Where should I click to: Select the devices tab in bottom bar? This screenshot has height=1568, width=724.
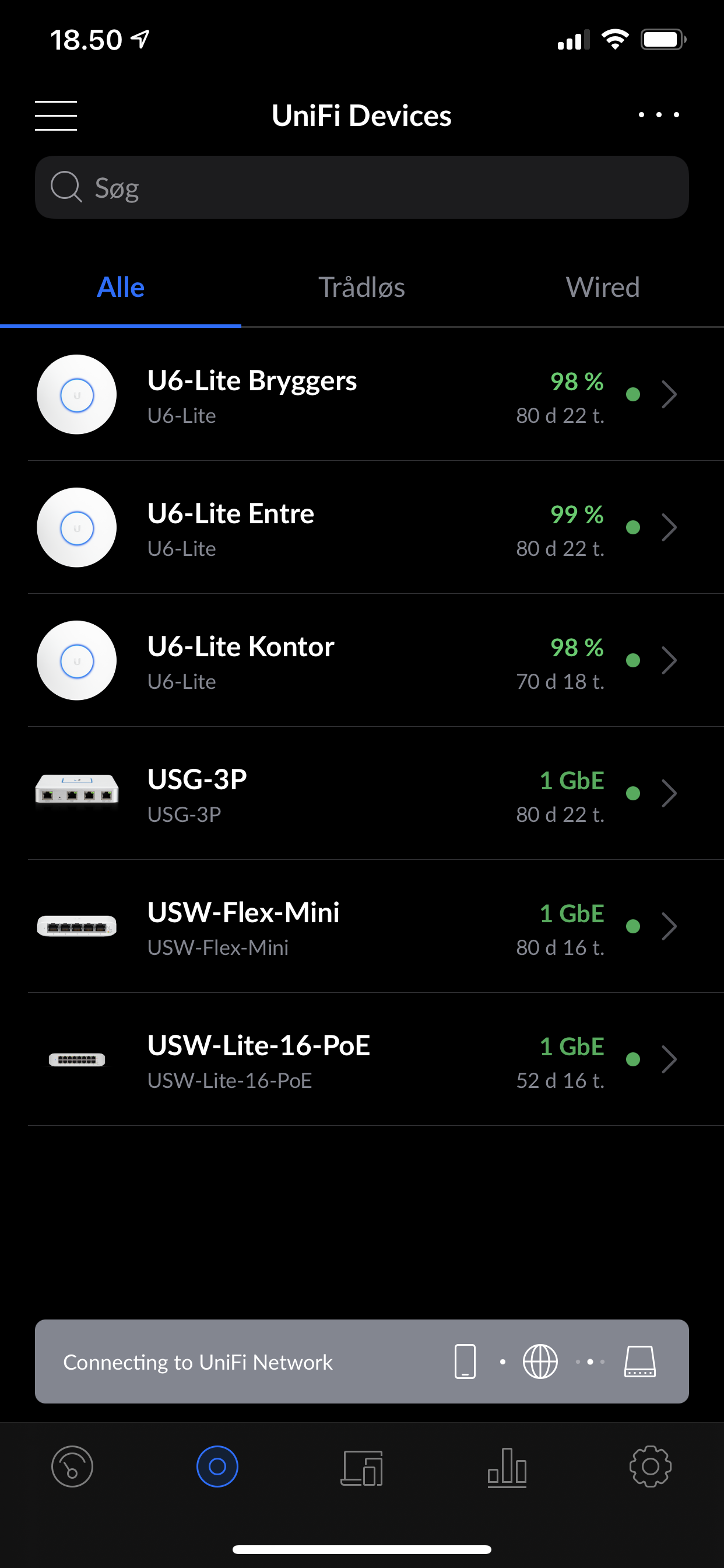point(217,1467)
